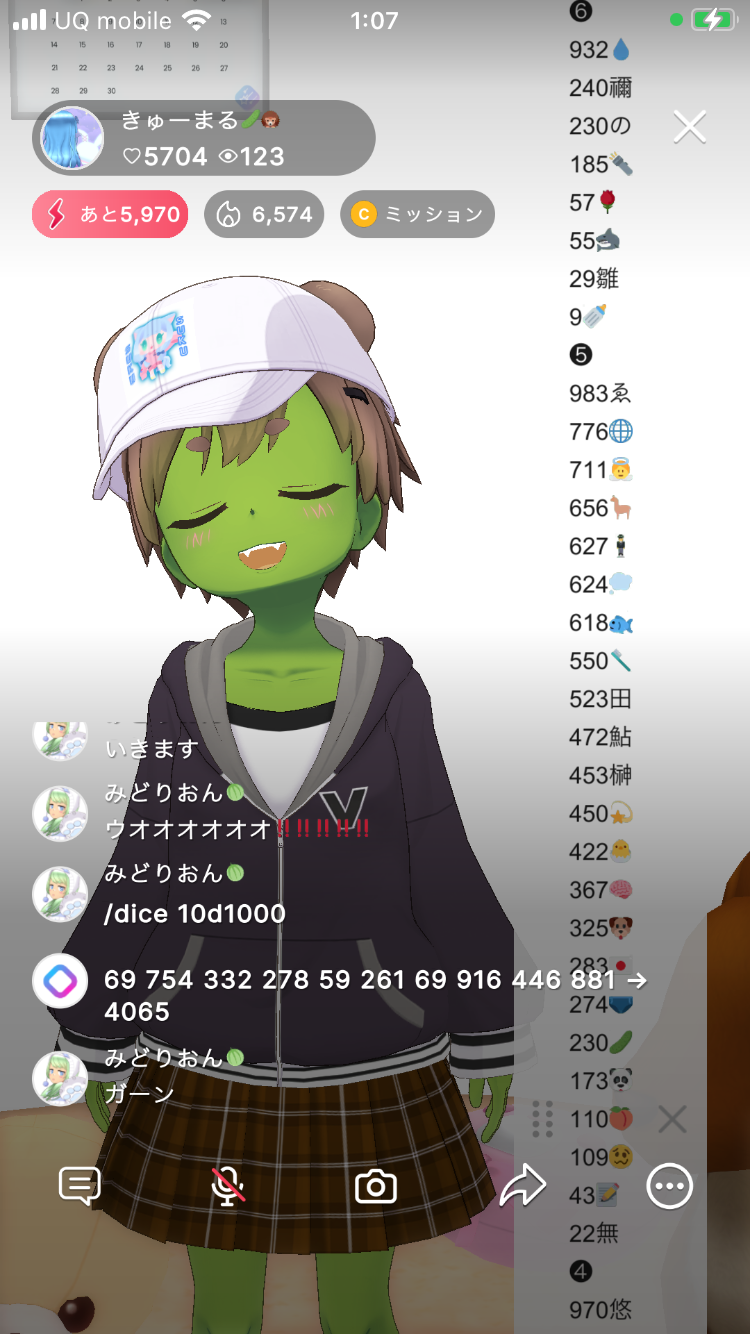This screenshot has width=750, height=1334.
Task: Open みどりおん's avatar beside the ガーン comment
Action: coord(60,1077)
